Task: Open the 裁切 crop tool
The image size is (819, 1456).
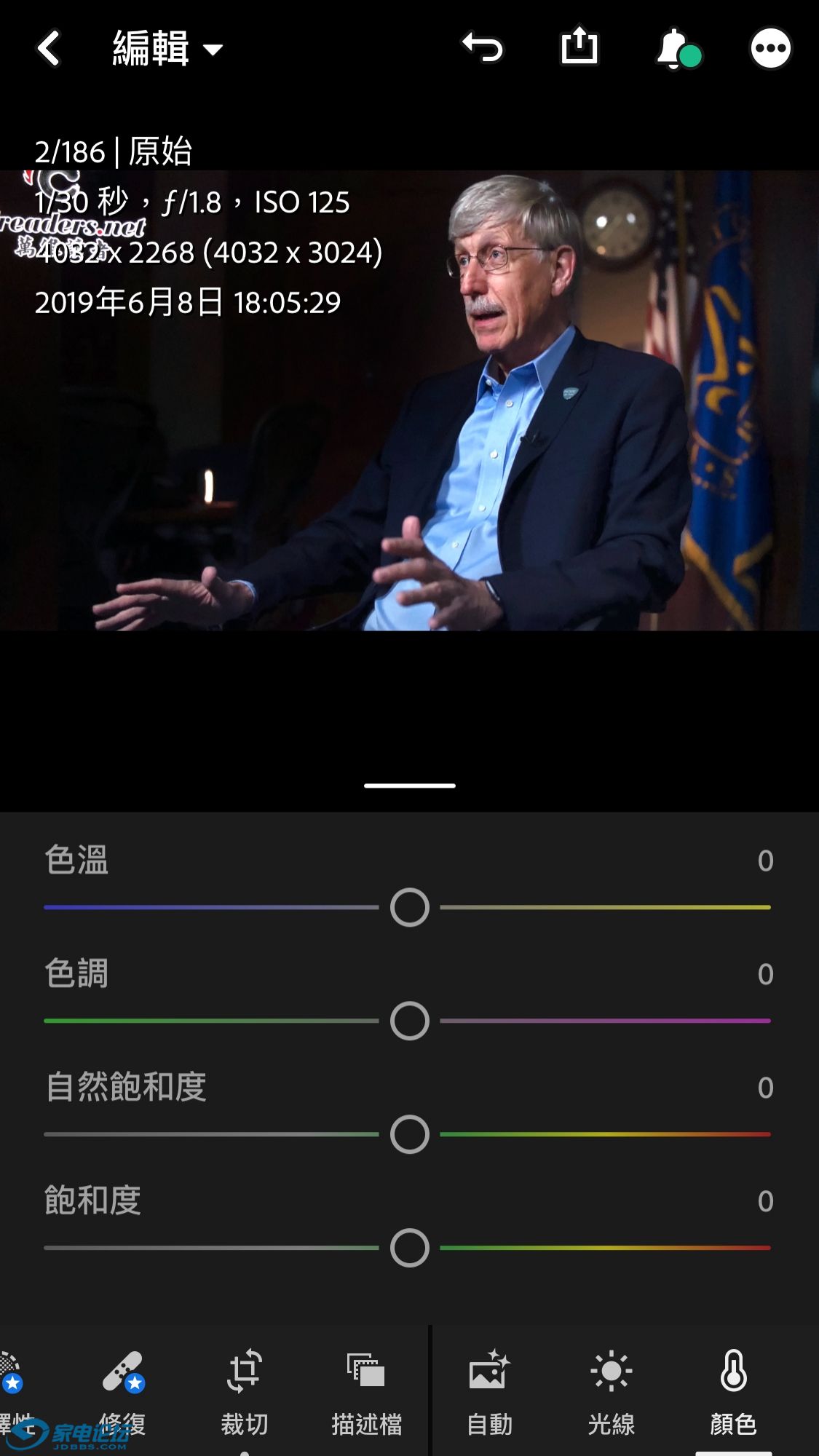Action: [245, 1392]
